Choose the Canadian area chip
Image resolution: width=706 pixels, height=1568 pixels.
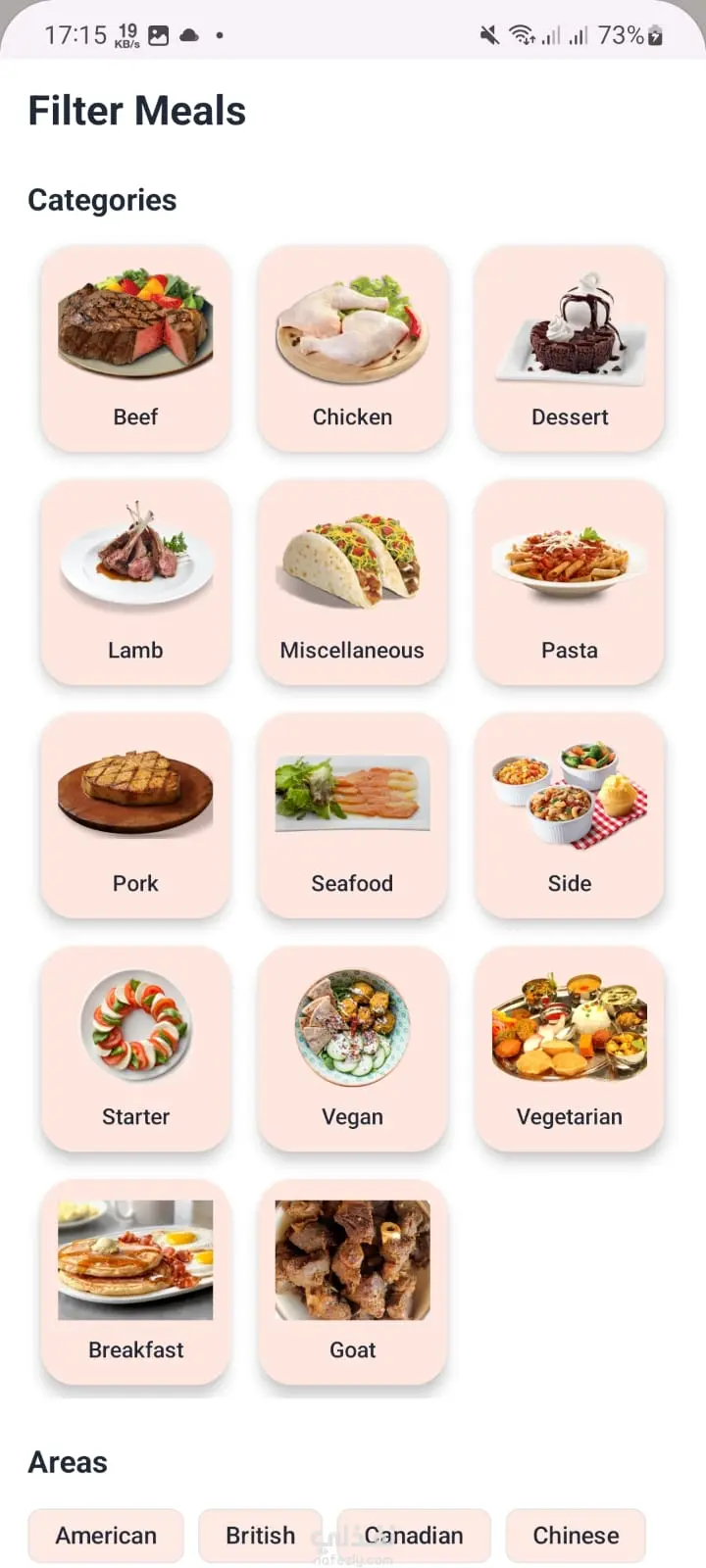[414, 1536]
